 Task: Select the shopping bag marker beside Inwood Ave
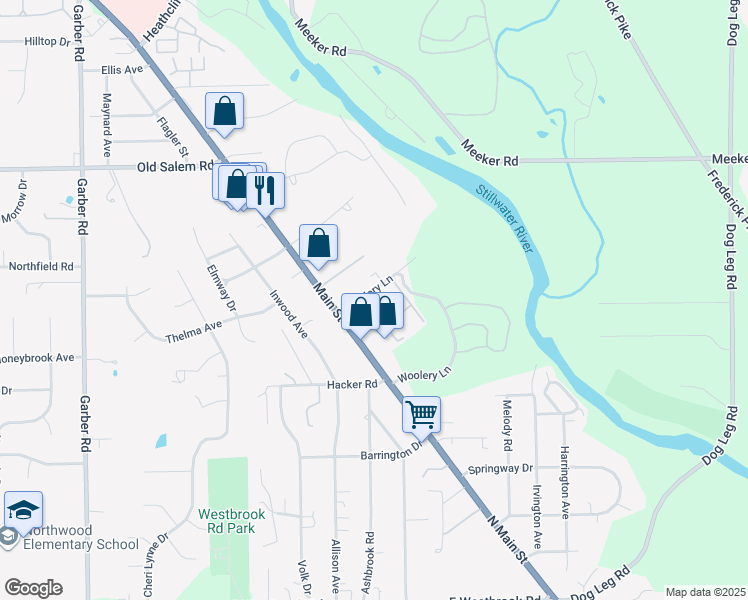[x=318, y=243]
